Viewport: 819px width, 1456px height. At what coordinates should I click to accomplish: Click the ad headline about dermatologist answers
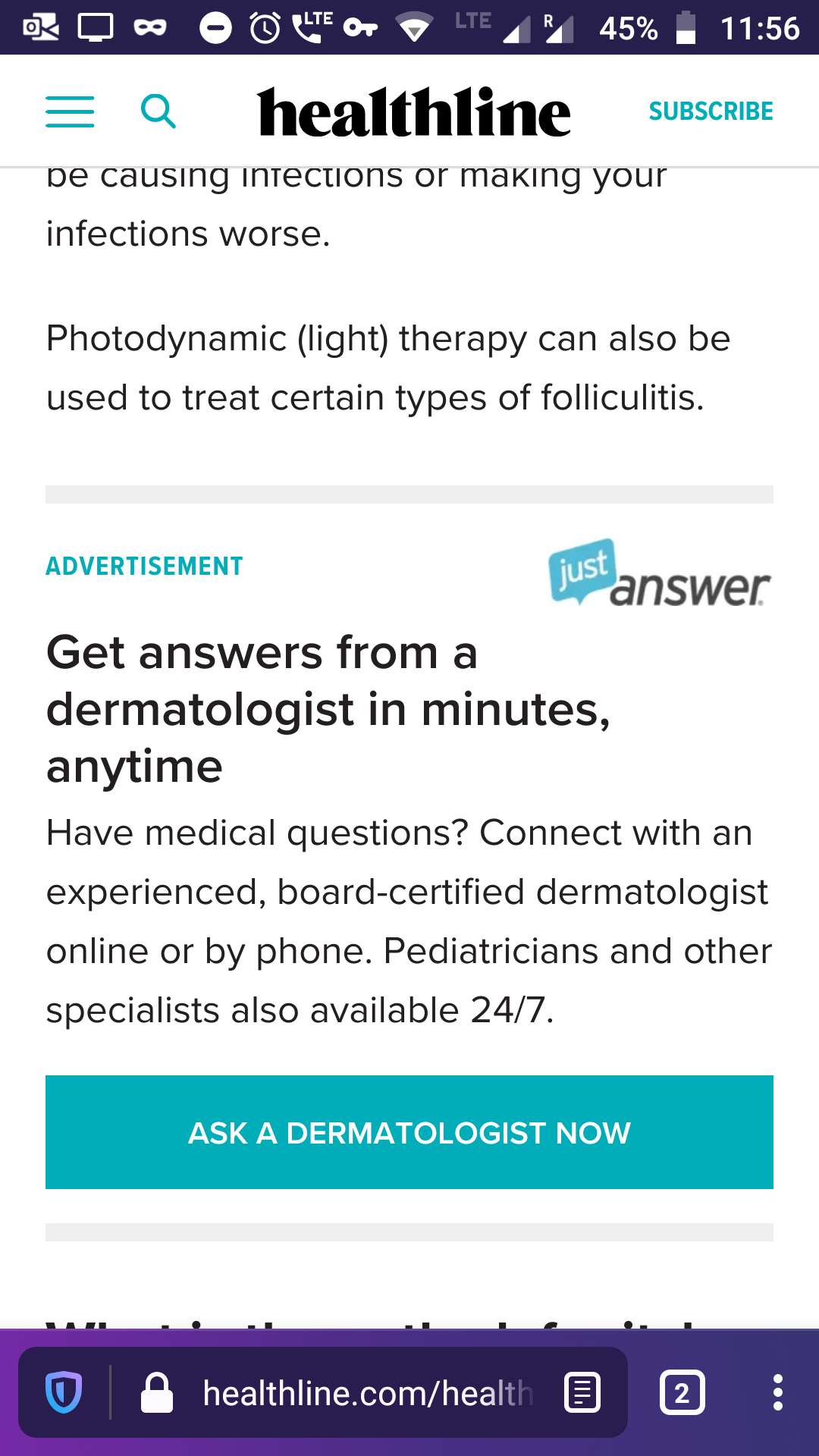331,708
